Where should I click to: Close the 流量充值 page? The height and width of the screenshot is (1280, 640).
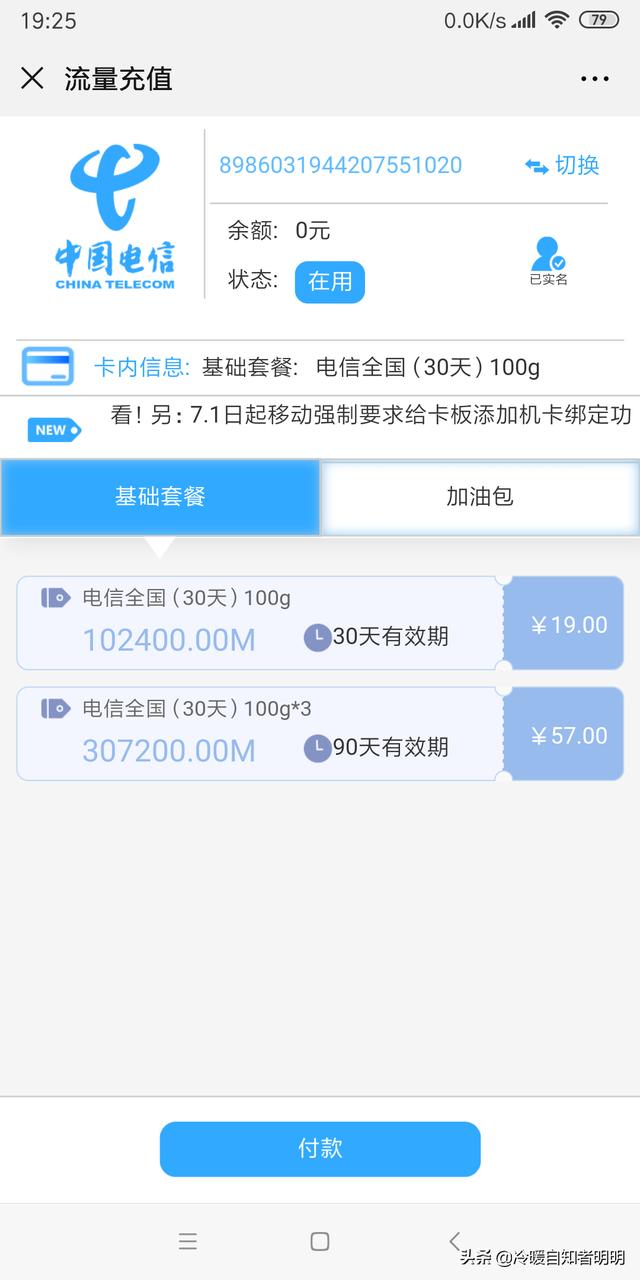point(32,78)
